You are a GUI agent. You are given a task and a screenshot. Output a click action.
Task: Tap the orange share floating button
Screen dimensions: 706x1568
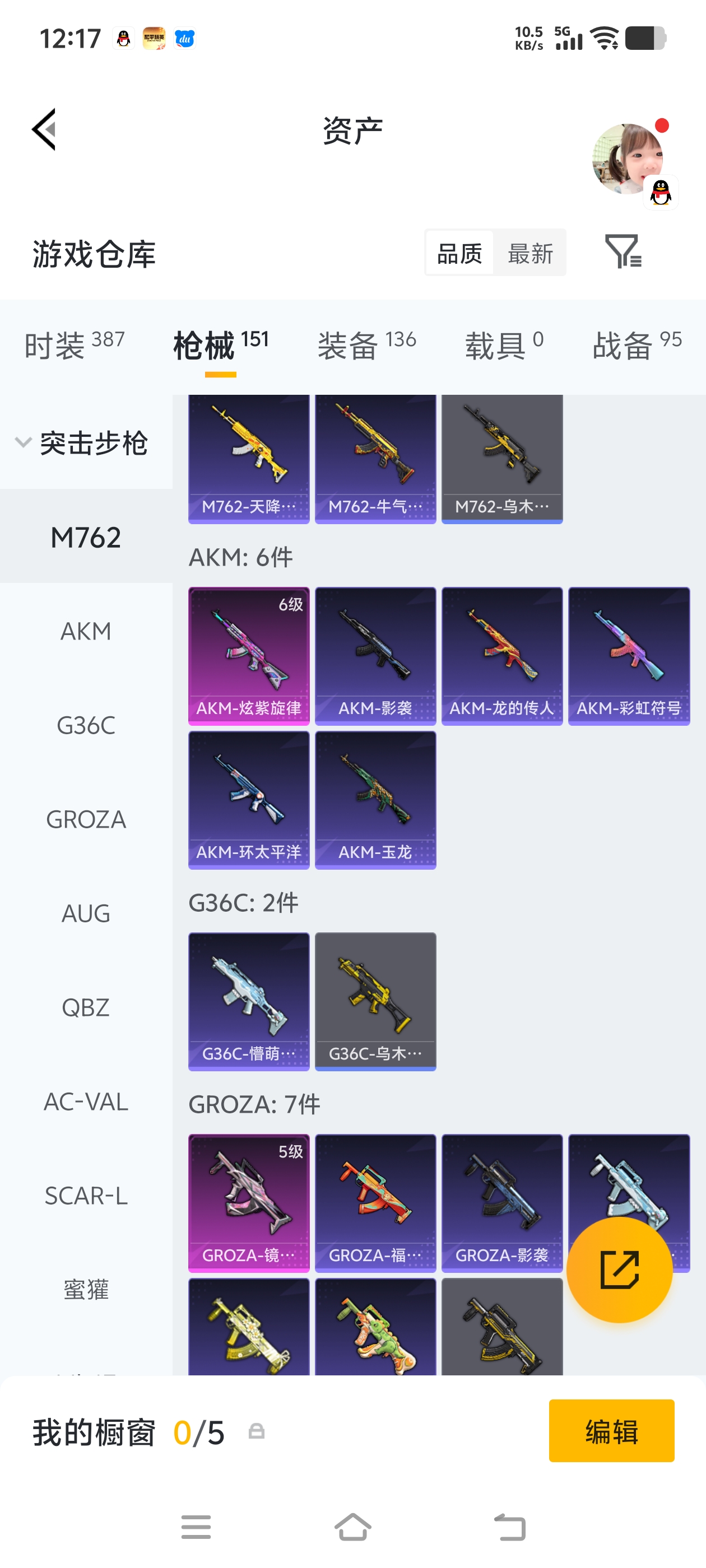coord(619,1269)
